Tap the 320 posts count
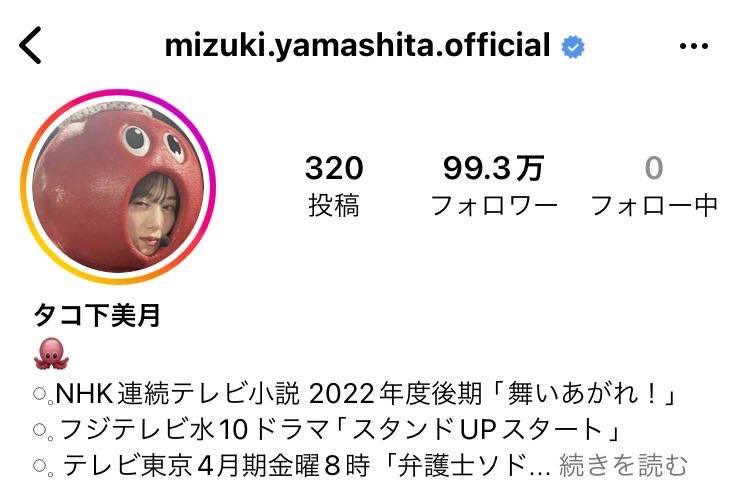 [334, 185]
